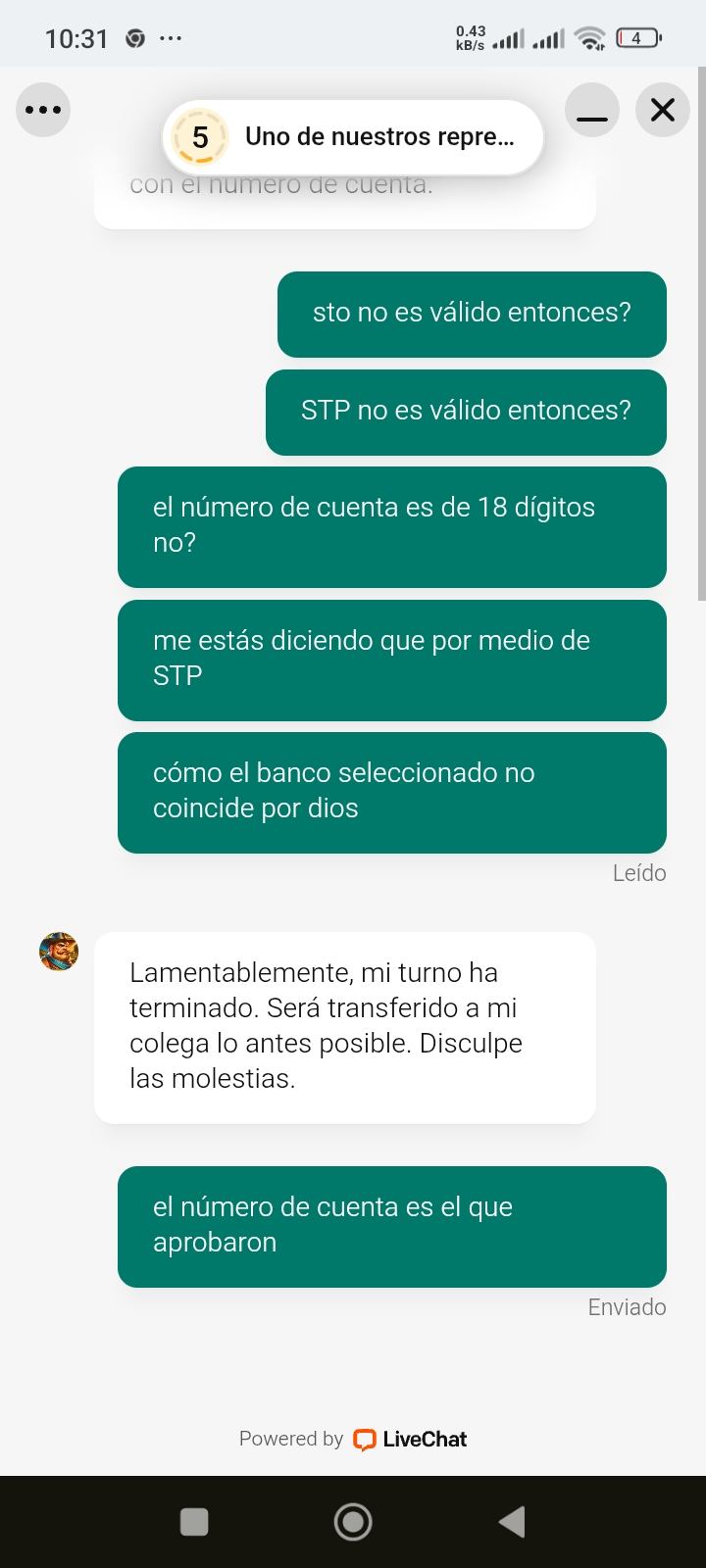The width and height of the screenshot is (706, 1568).
Task: Go to the home screen
Action: tap(353, 1521)
